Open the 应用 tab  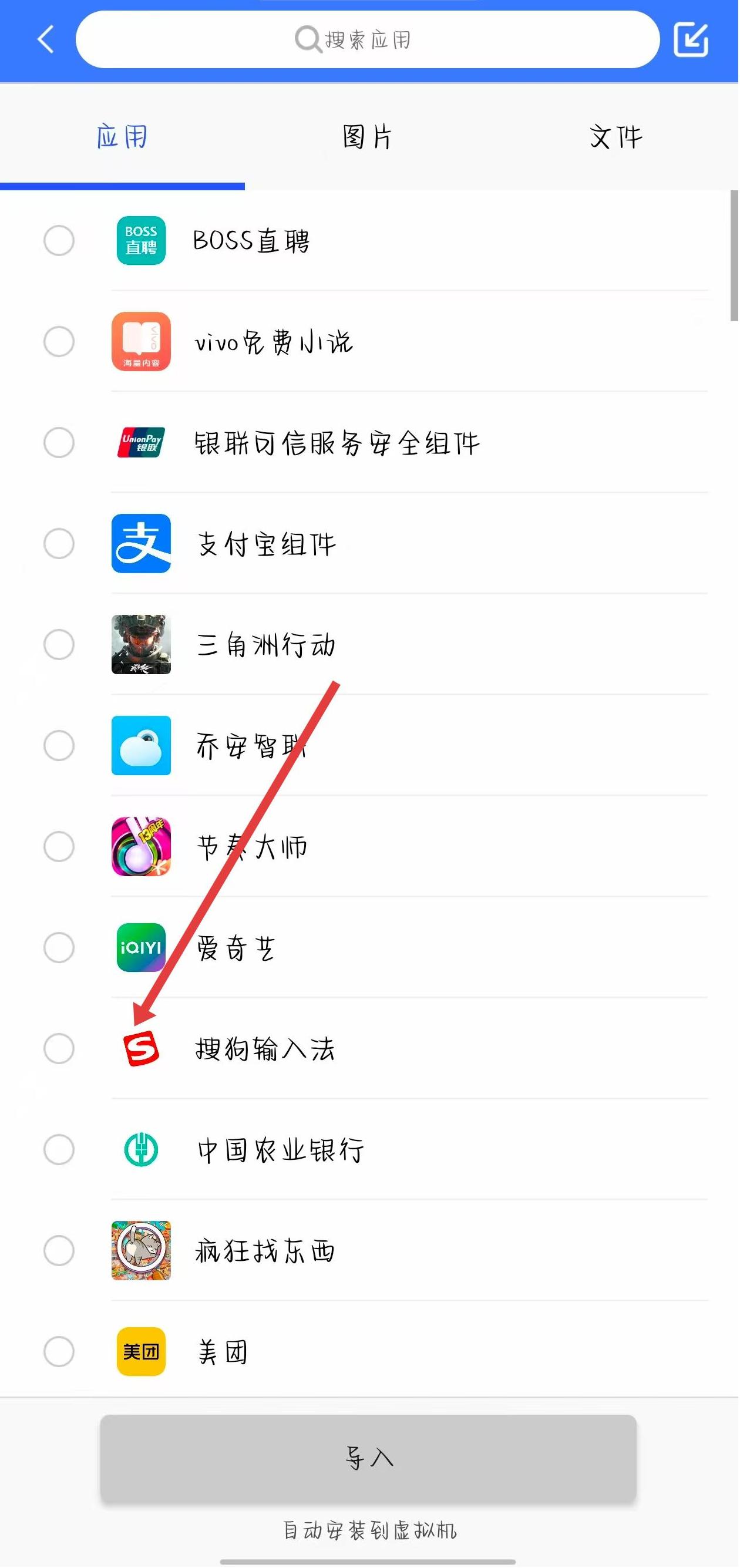[122, 137]
